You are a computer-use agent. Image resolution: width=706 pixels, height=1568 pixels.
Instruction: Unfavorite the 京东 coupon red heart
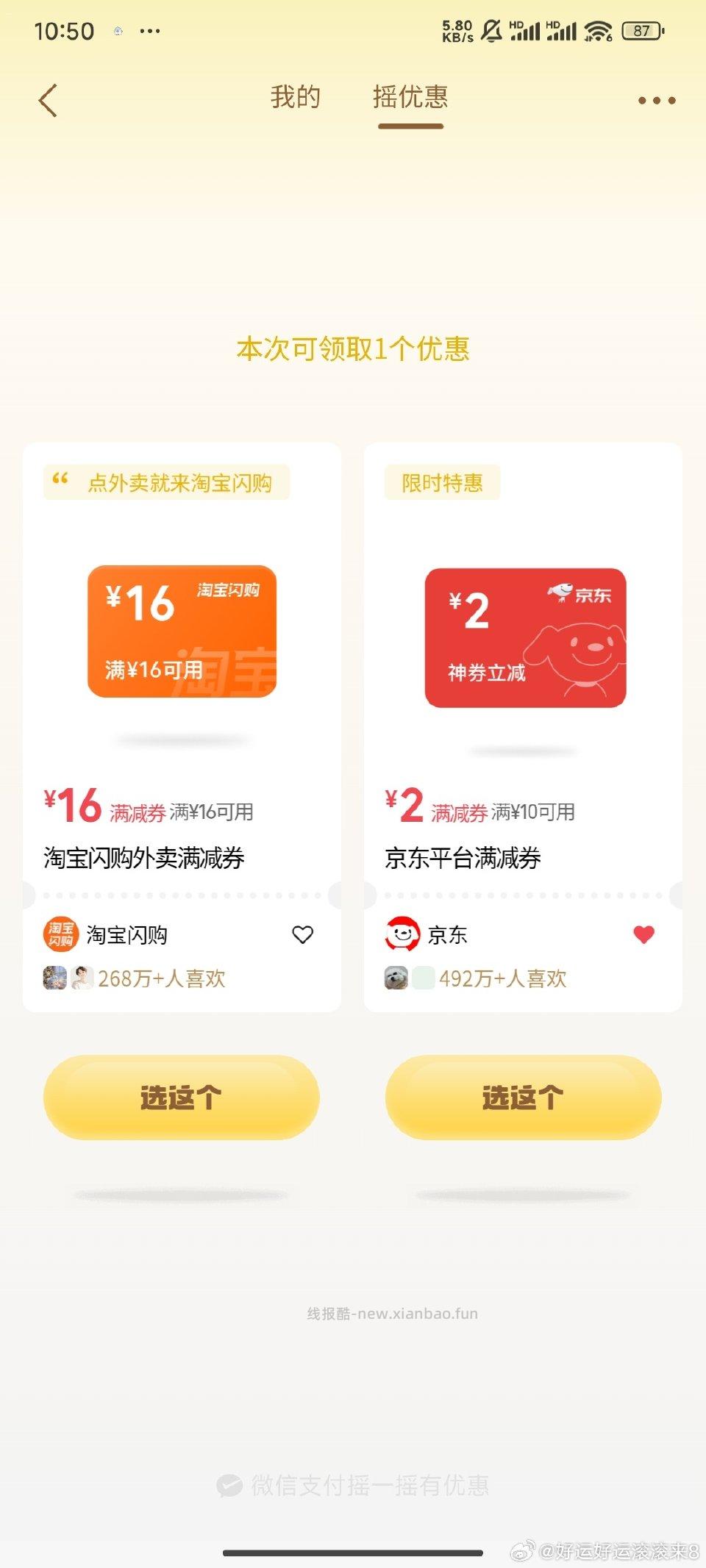tap(643, 934)
